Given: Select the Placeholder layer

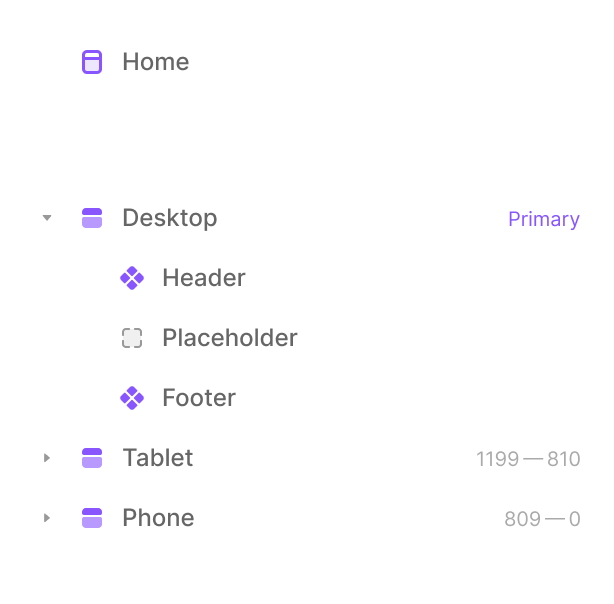Looking at the screenshot, I should [229, 338].
